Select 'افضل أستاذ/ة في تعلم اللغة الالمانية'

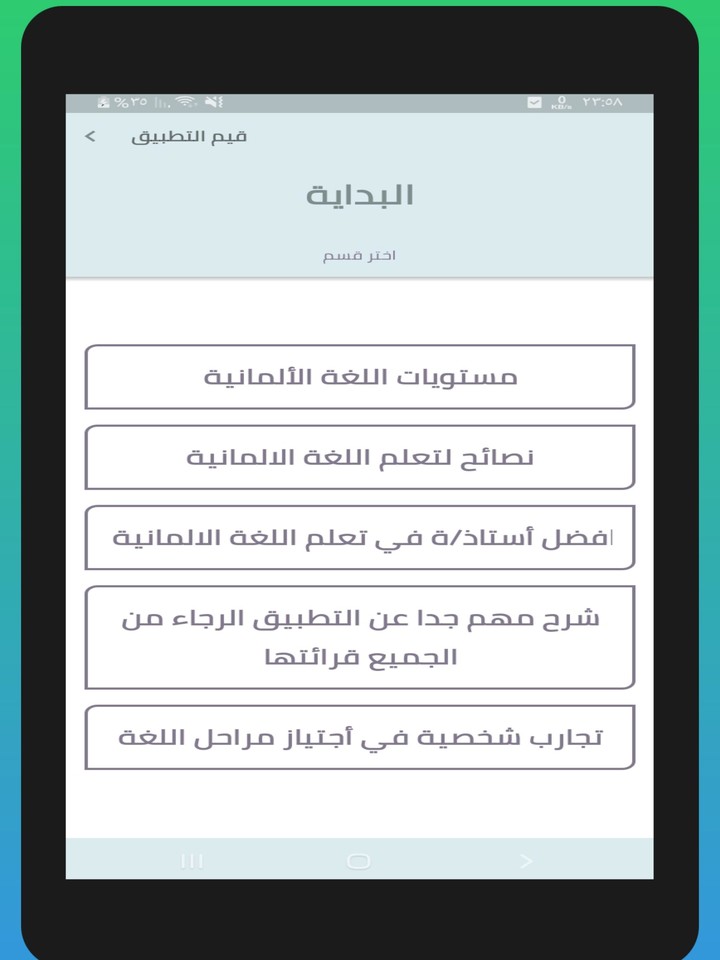361,537
